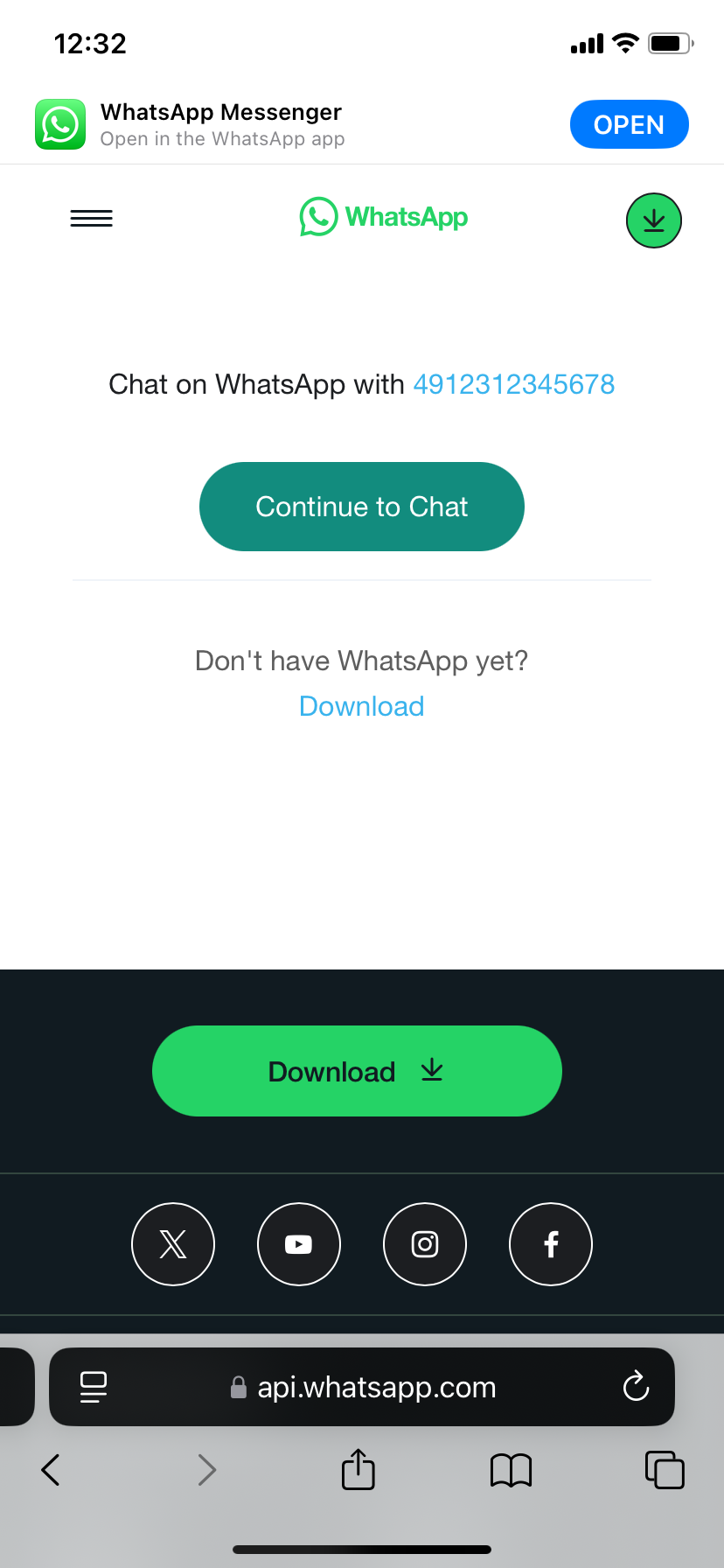724x1568 pixels.
Task: Click the back navigation arrow
Action: pos(50,1470)
